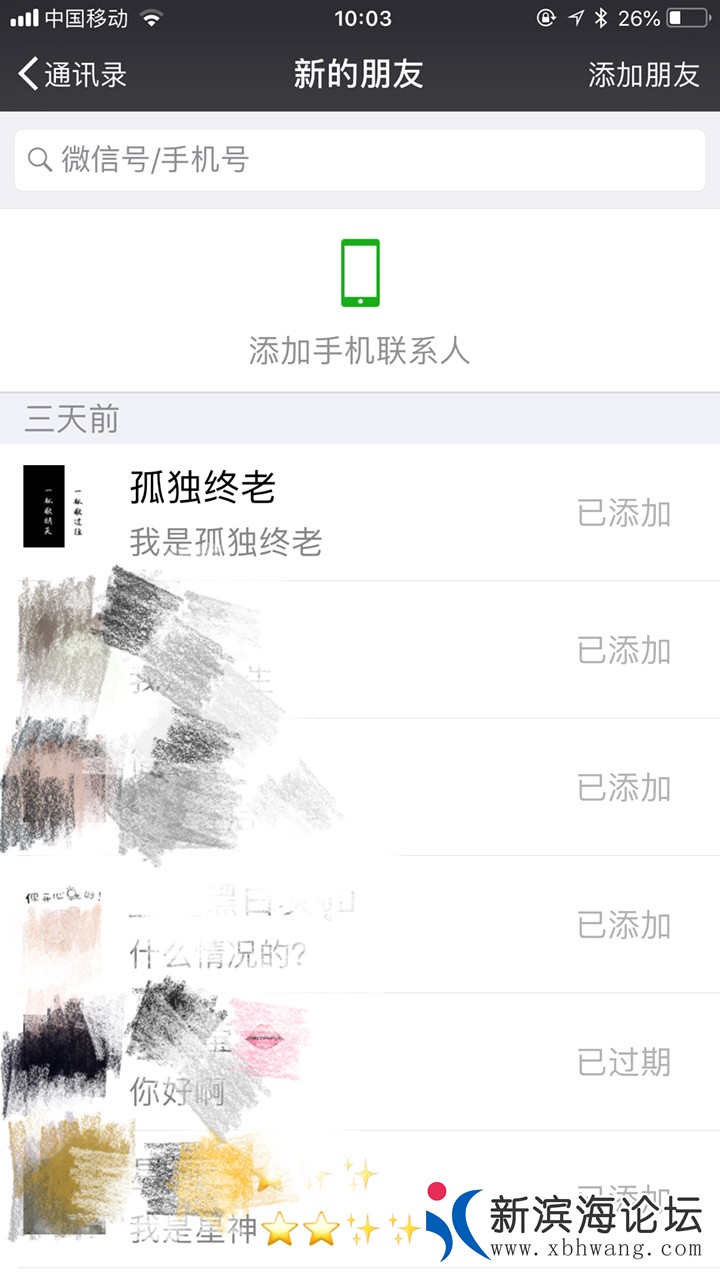Image resolution: width=720 pixels, height=1280 pixels.
Task: Focus the 微信号/手机号 search field
Action: [360, 160]
